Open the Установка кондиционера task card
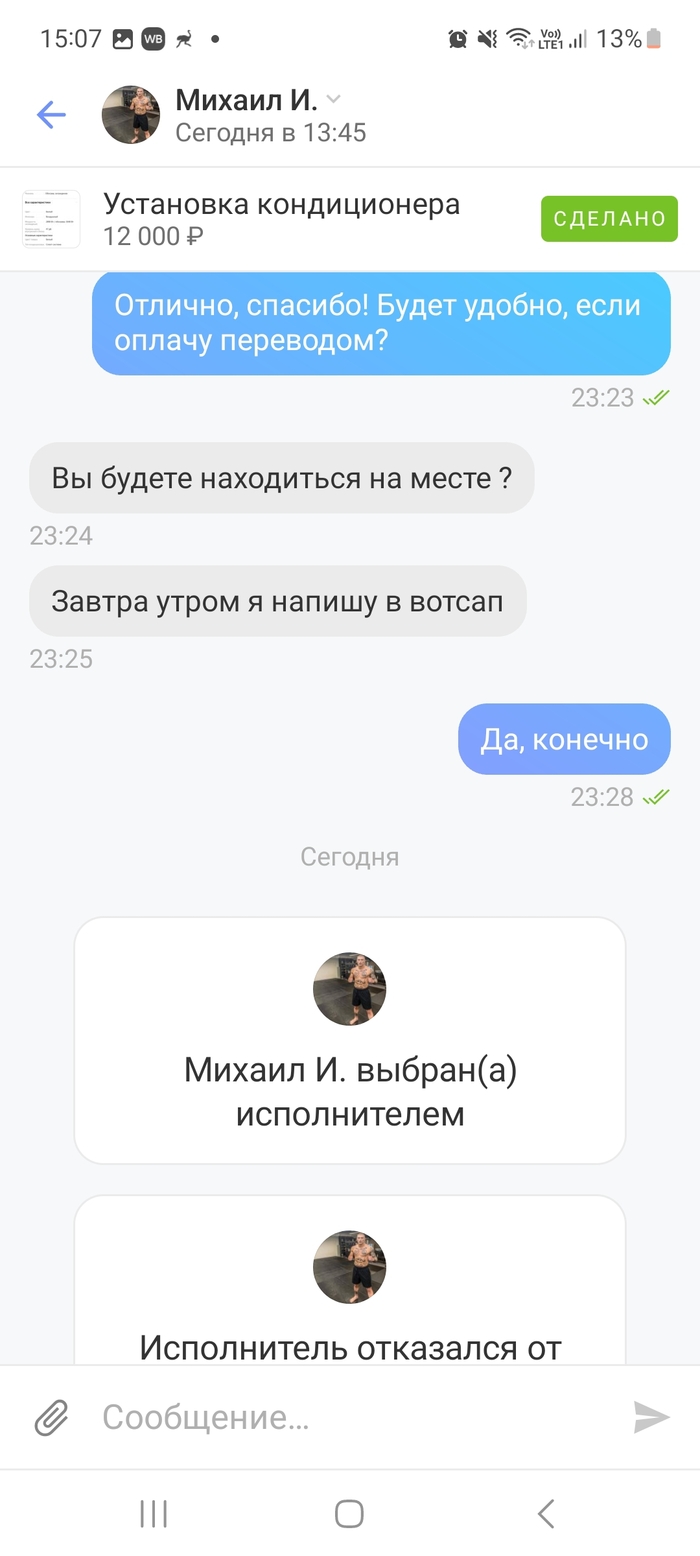 click(280, 219)
